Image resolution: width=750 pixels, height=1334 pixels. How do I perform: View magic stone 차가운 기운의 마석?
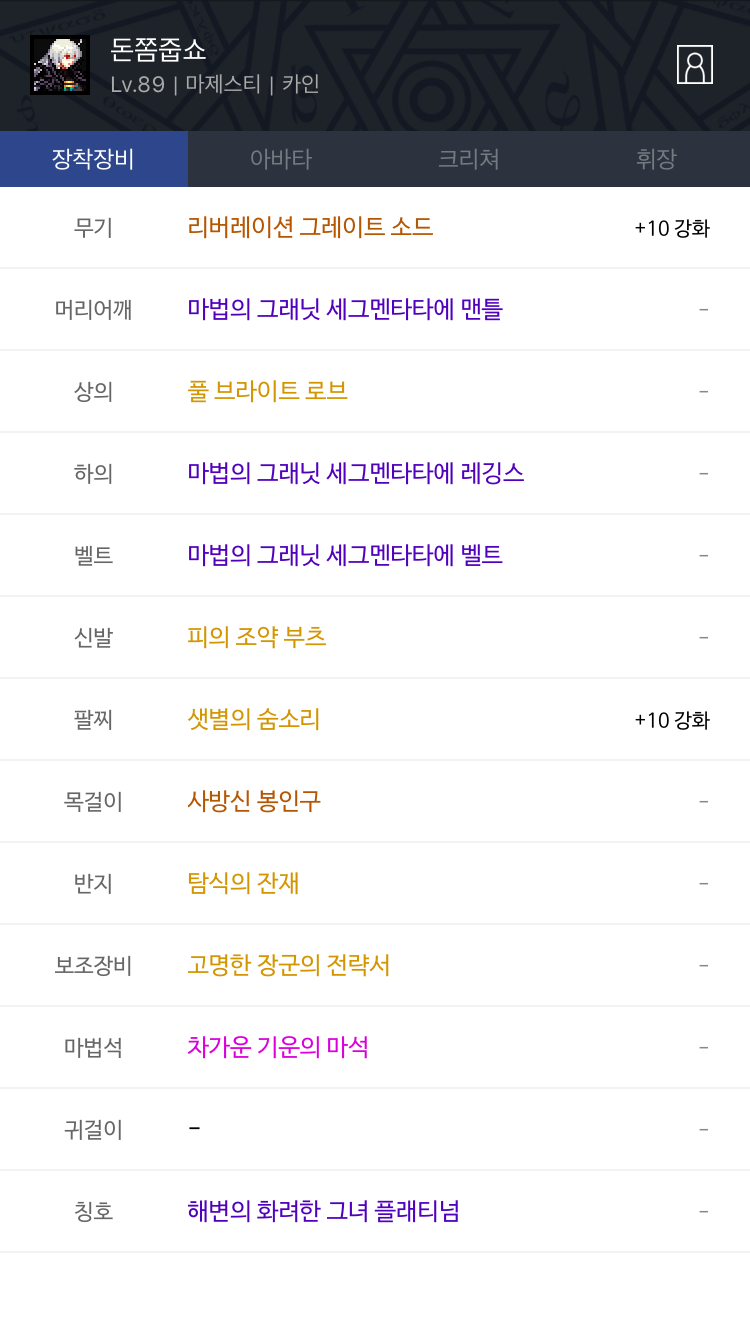point(278,1047)
